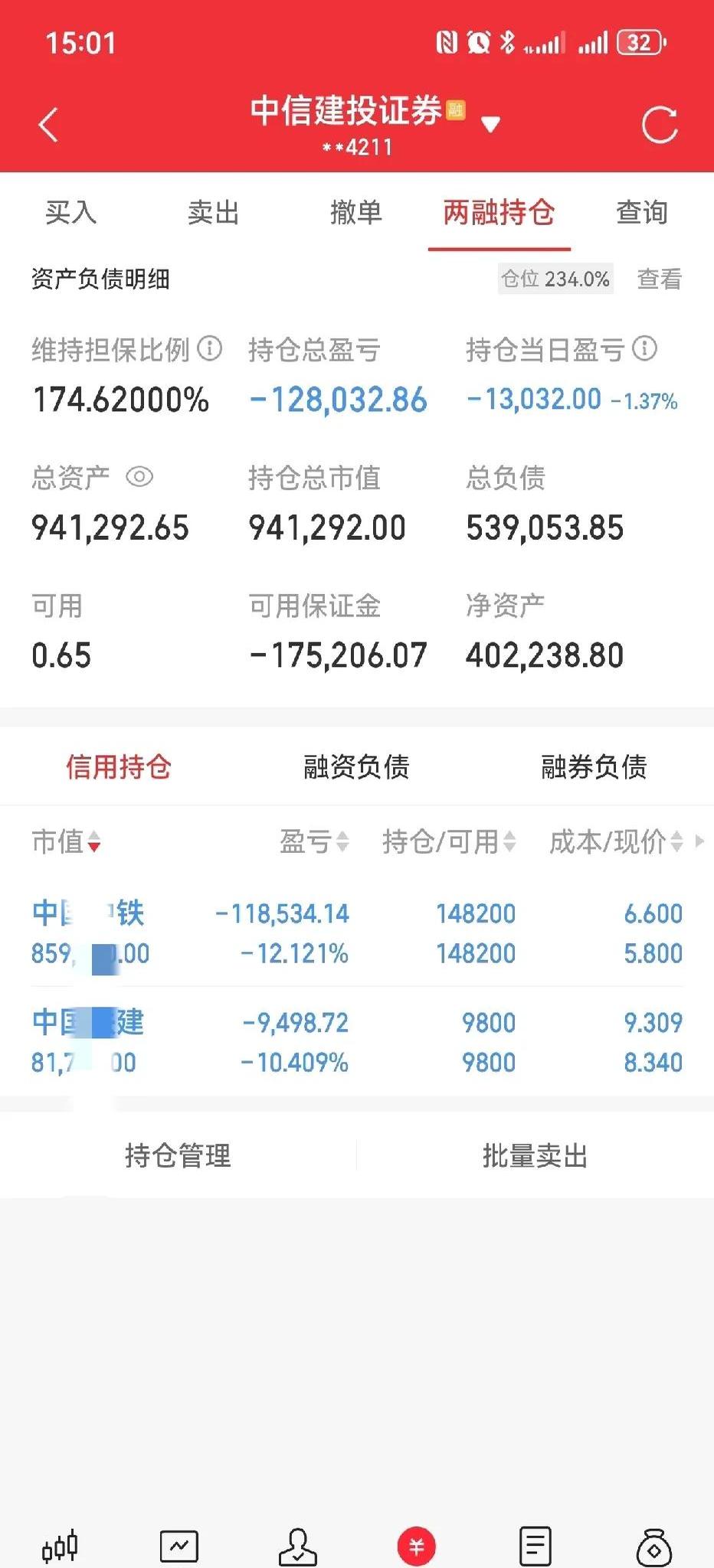The width and height of the screenshot is (714, 1568).
Task: Hide the 总资产 value with the eye icon
Action: click(138, 477)
